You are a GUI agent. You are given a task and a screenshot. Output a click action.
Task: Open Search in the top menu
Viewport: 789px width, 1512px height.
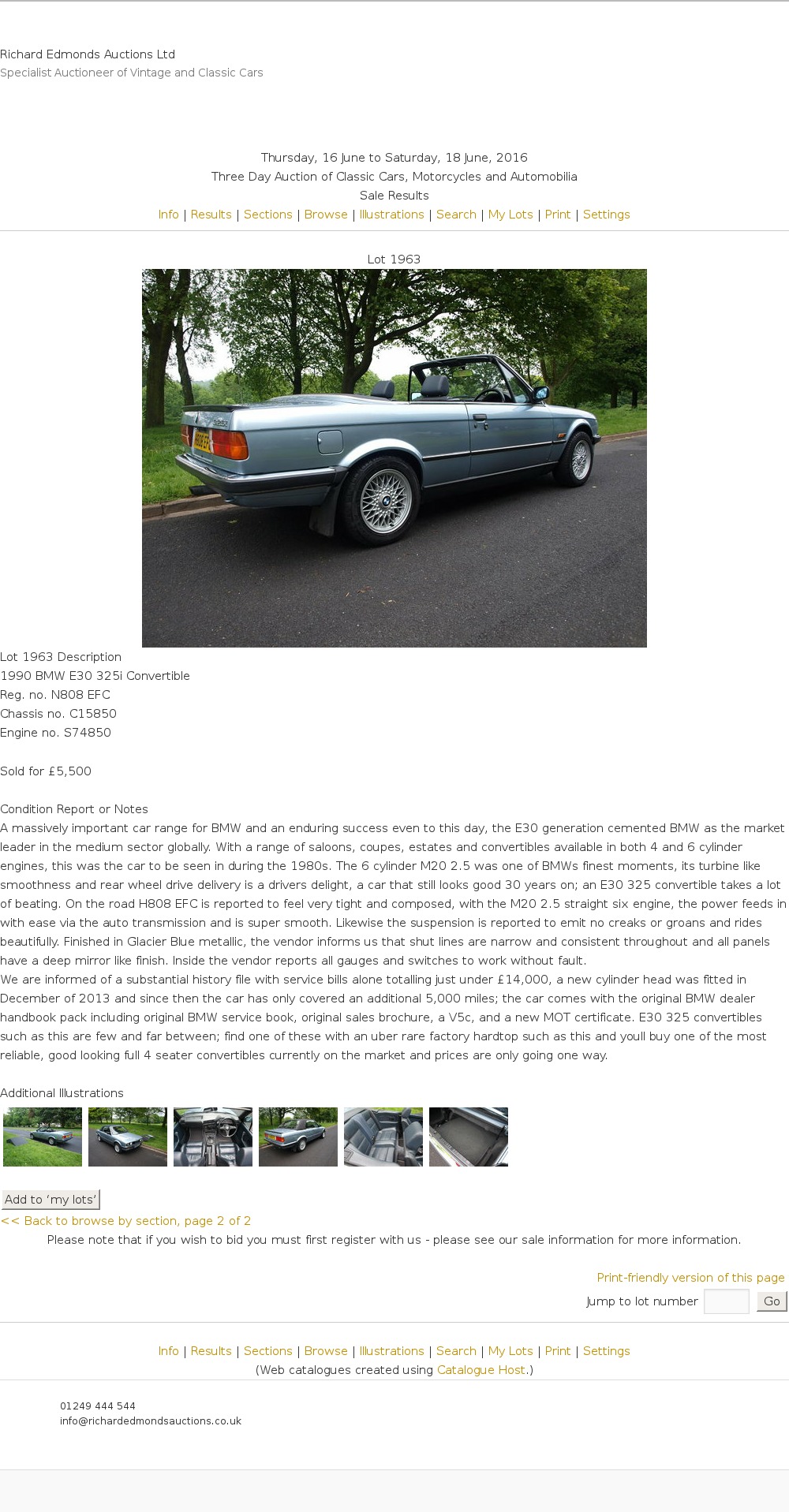click(x=456, y=215)
